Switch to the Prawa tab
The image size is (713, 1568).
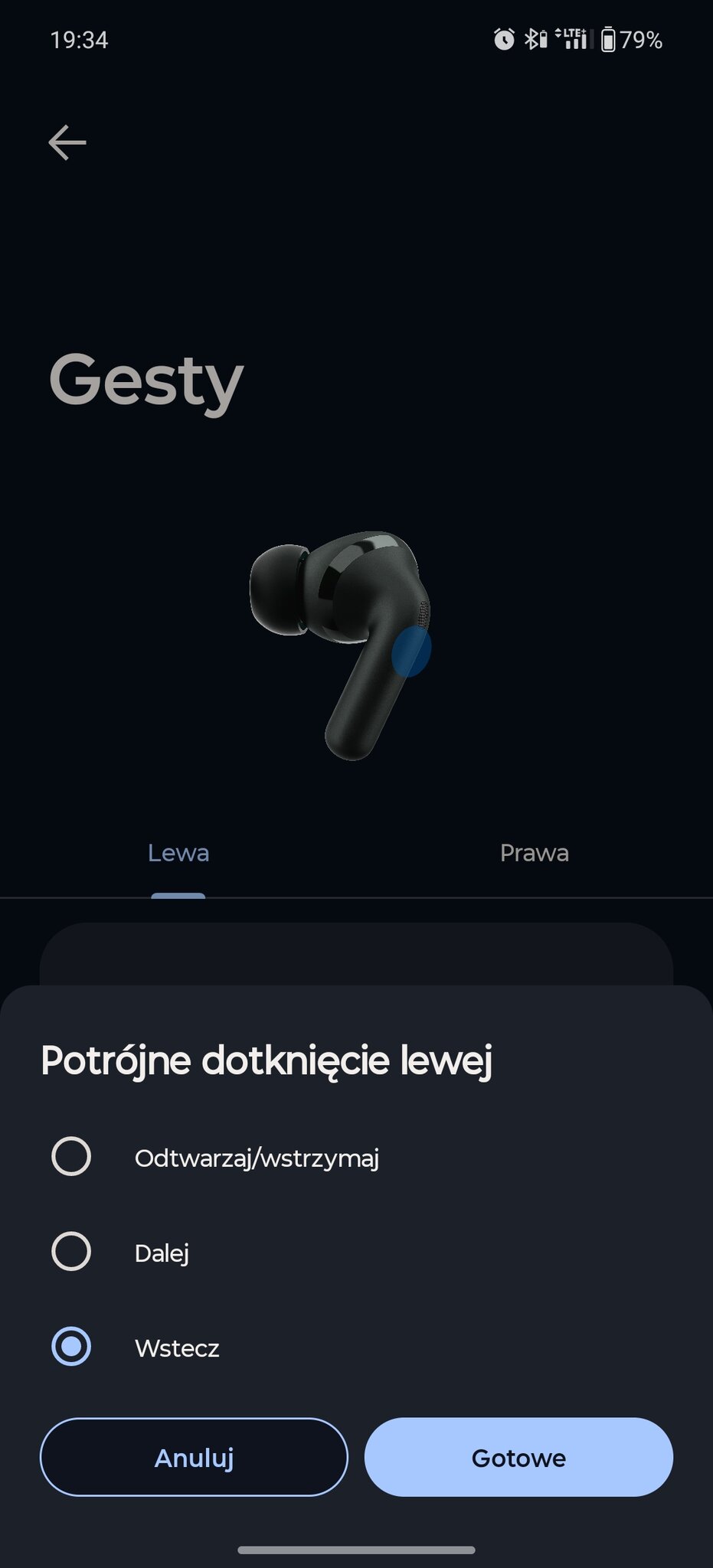(x=534, y=853)
